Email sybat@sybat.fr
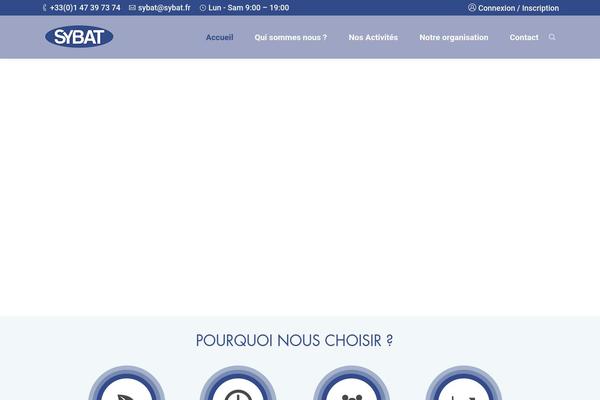The width and height of the screenshot is (600, 400). 164,7
